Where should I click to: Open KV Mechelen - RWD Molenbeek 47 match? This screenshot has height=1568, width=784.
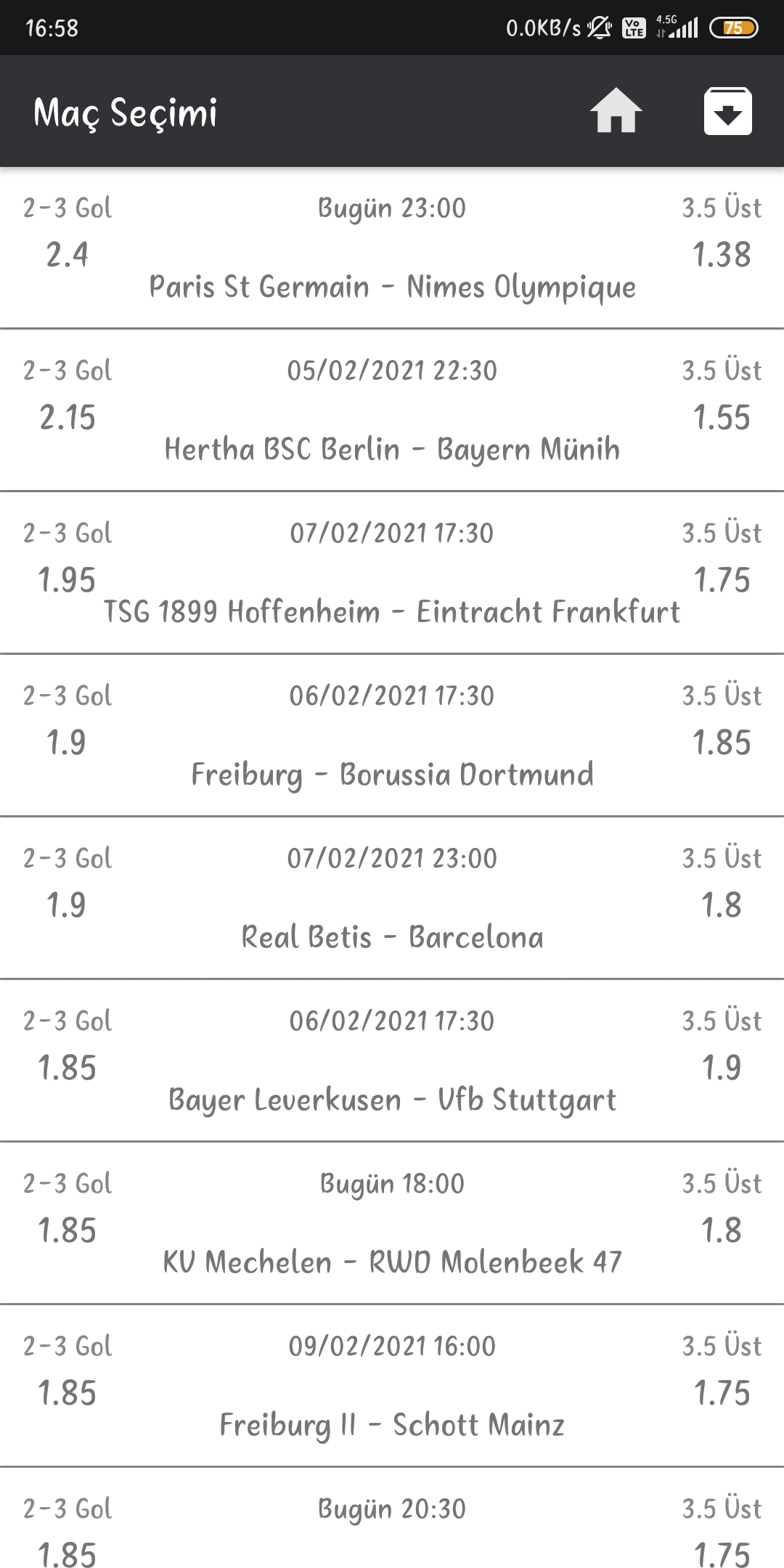point(392,1223)
